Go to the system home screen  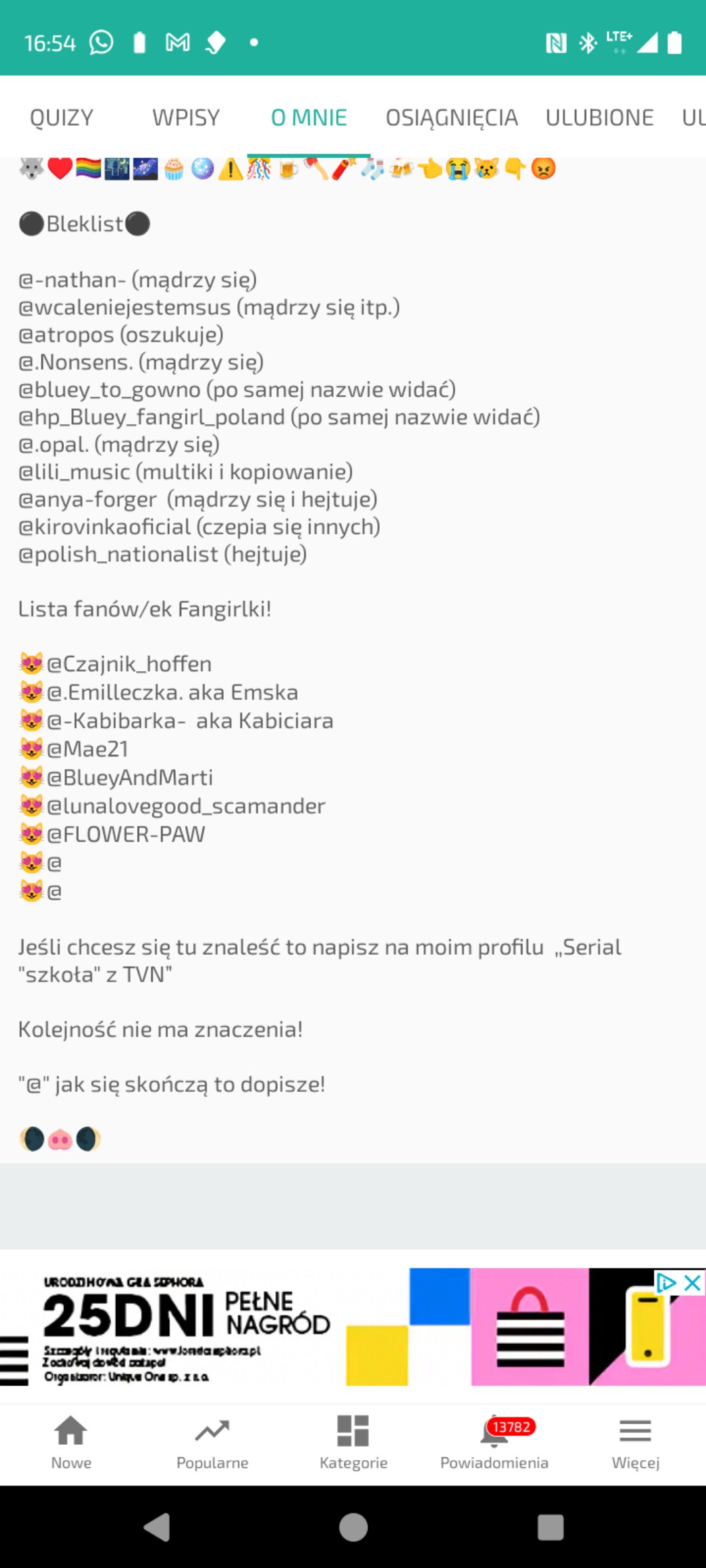(353, 1527)
